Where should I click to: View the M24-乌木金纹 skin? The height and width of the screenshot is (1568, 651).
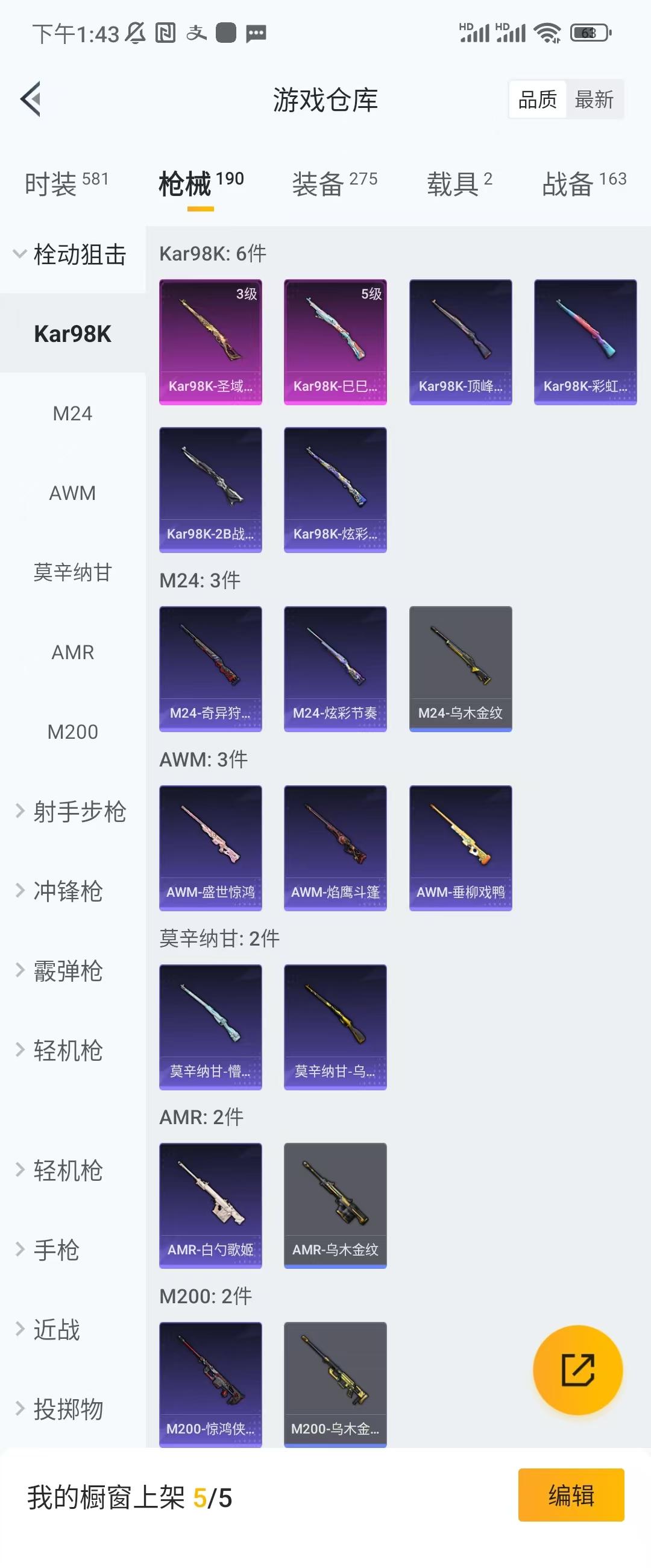pos(461,668)
